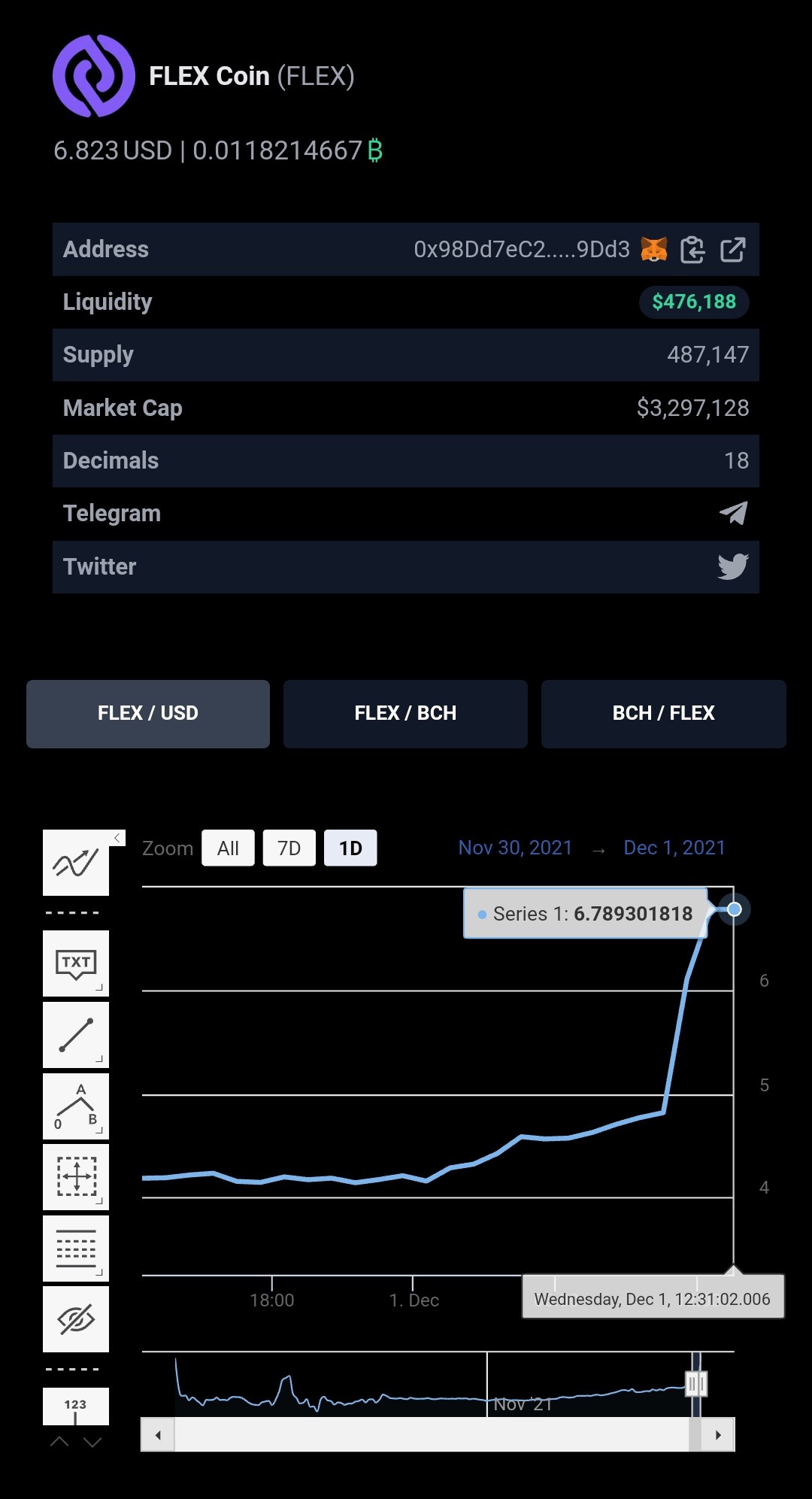812x1499 pixels.
Task: Choose the line drawing tool
Action: coord(76,1035)
